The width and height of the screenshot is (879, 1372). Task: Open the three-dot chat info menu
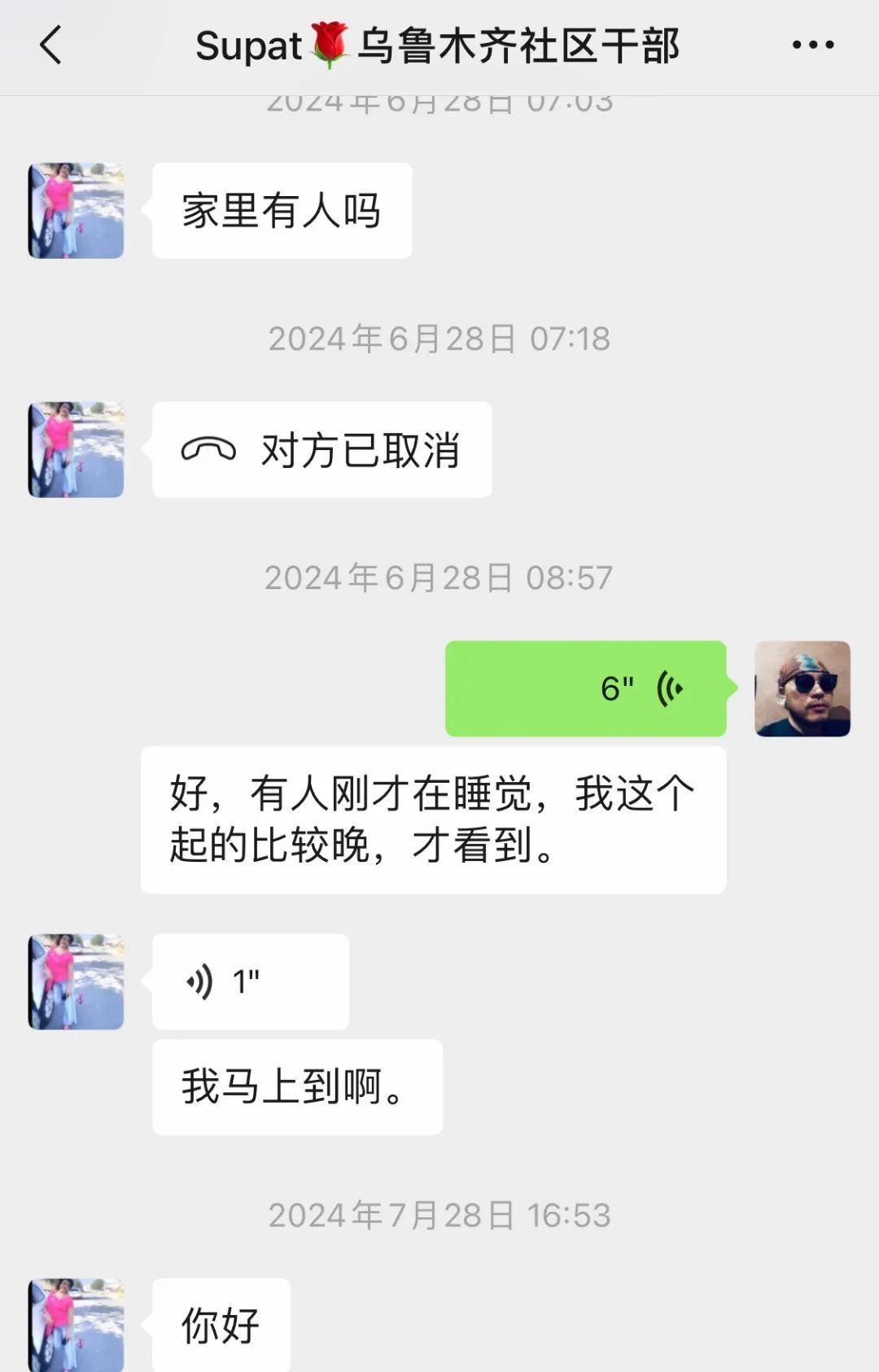[x=812, y=45]
